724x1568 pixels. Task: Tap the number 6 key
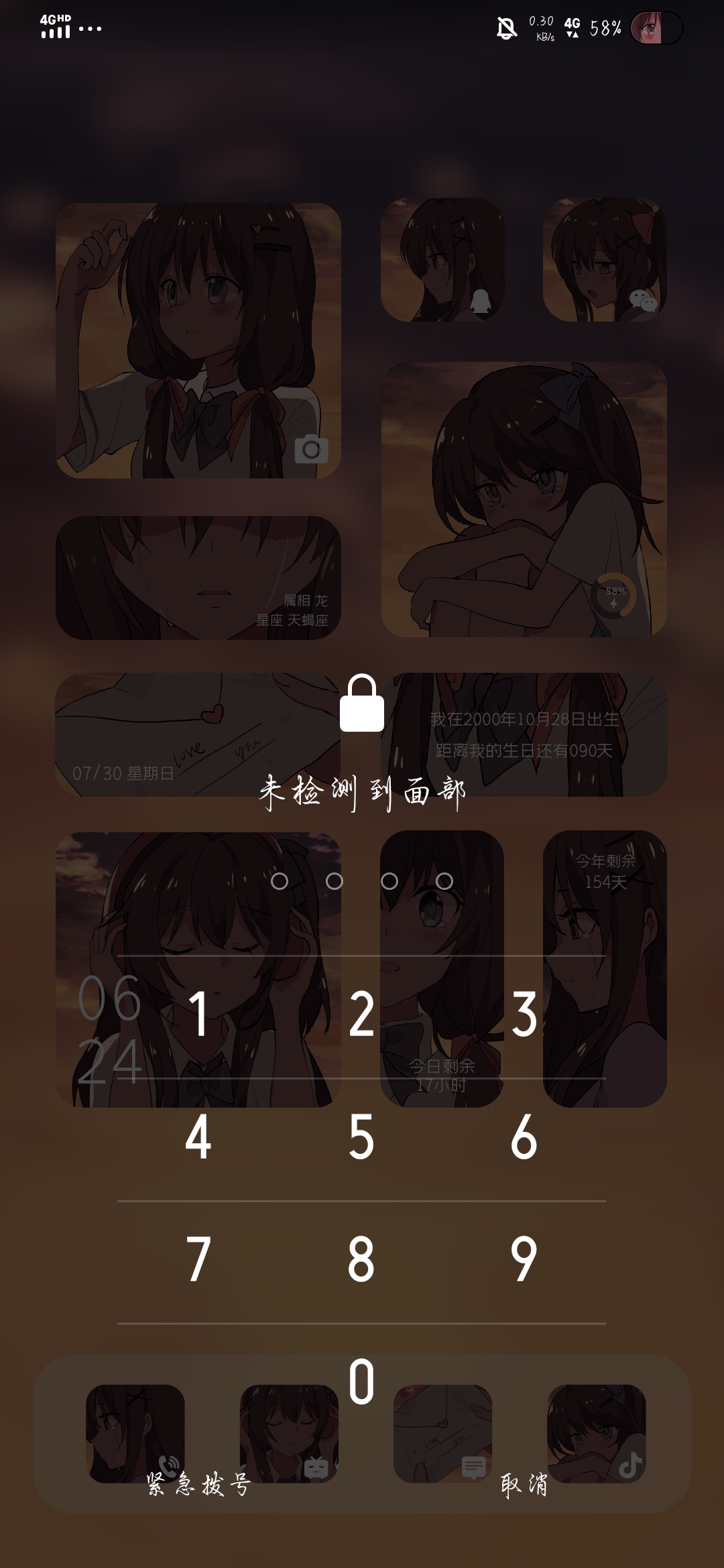pos(524,1137)
